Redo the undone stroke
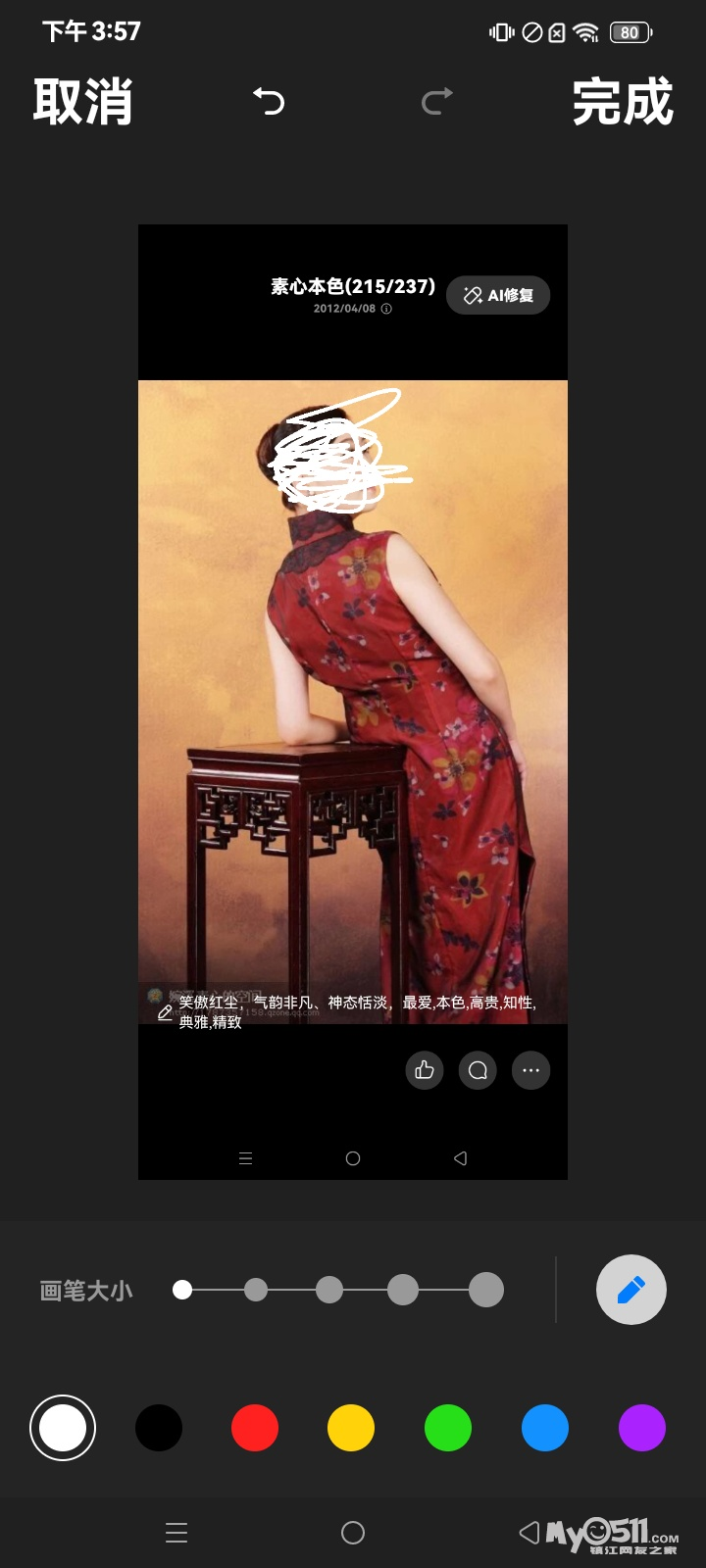 pos(437,100)
